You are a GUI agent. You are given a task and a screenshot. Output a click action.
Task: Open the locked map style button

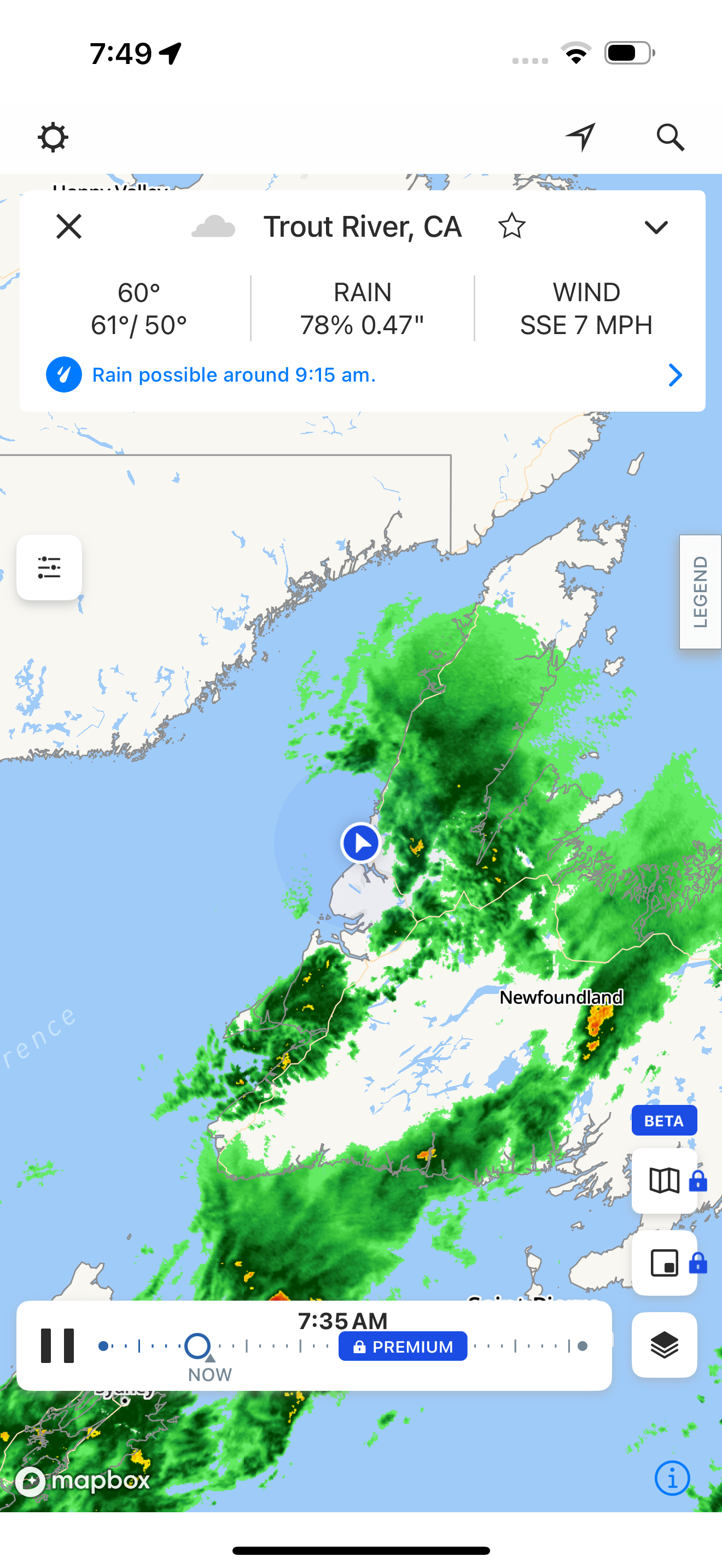(664, 1181)
